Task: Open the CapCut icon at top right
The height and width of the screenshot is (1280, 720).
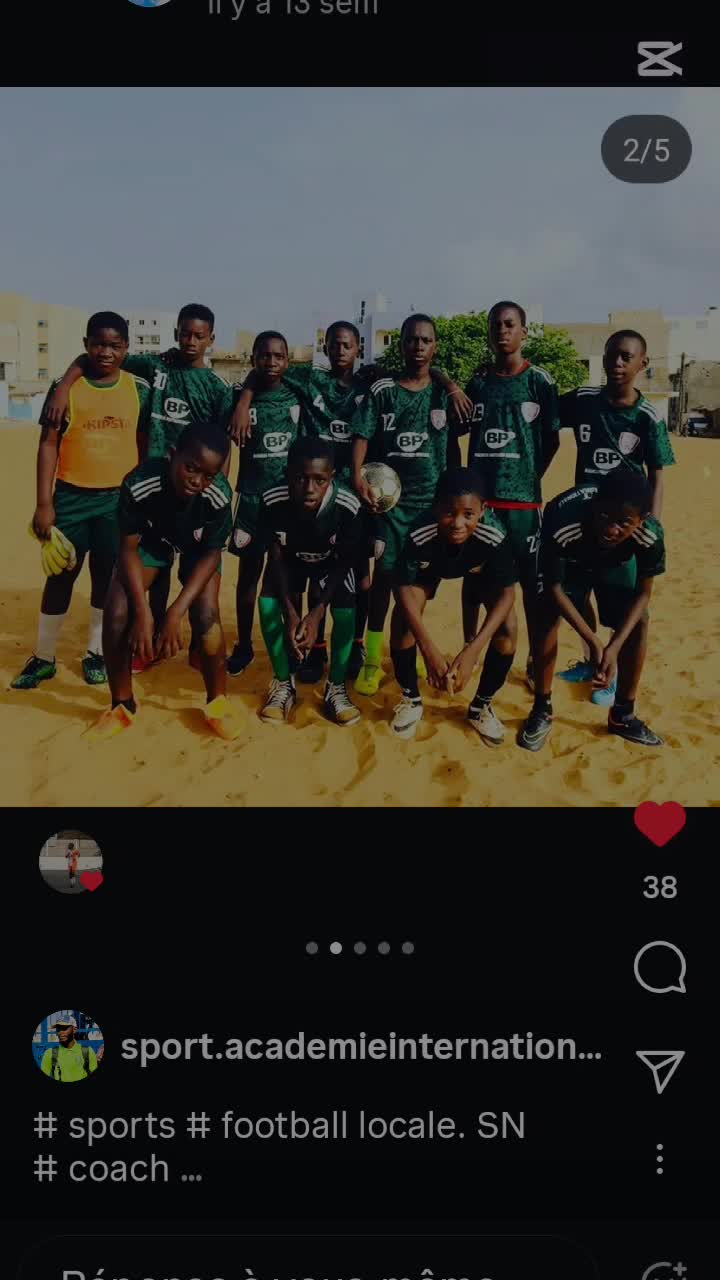Action: click(x=660, y=59)
